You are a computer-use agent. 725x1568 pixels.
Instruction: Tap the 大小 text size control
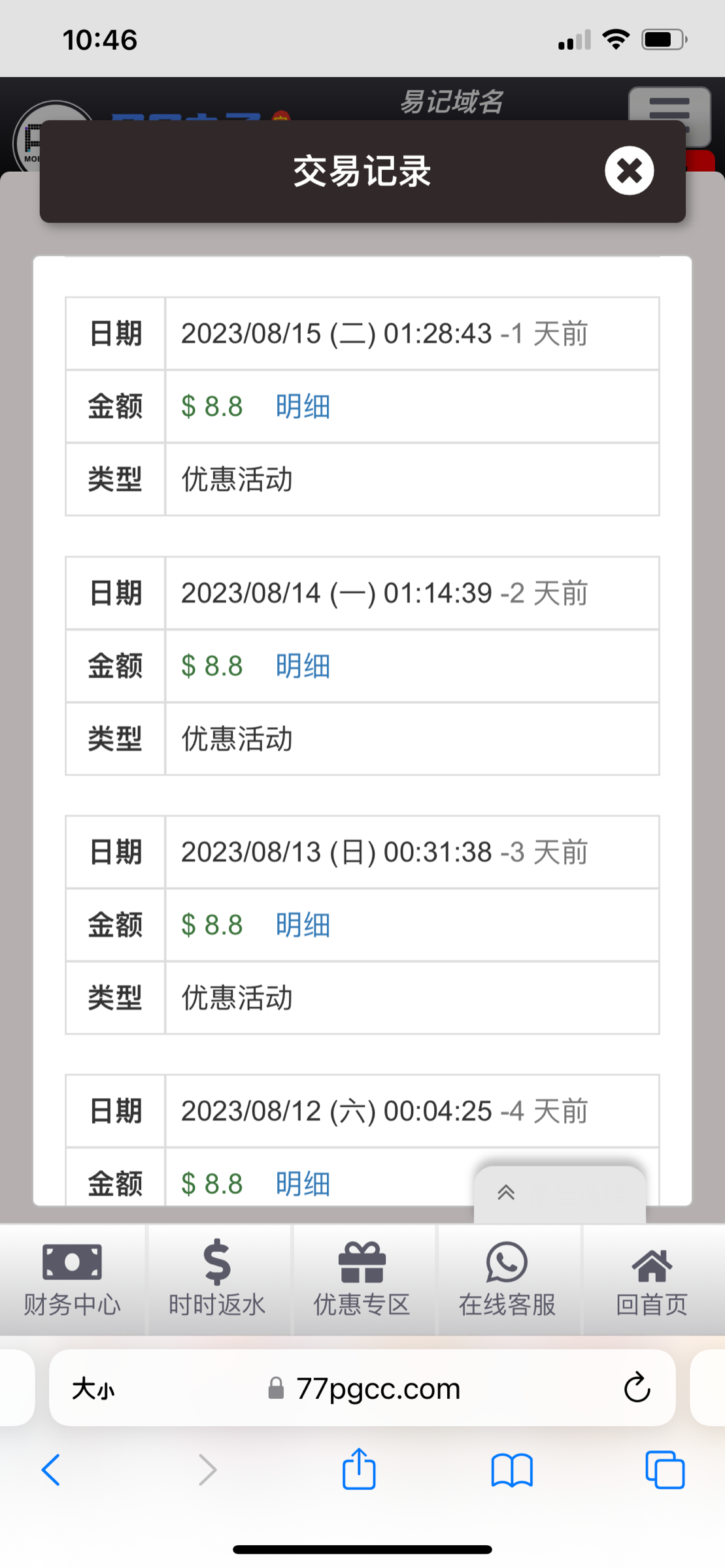click(x=93, y=1388)
